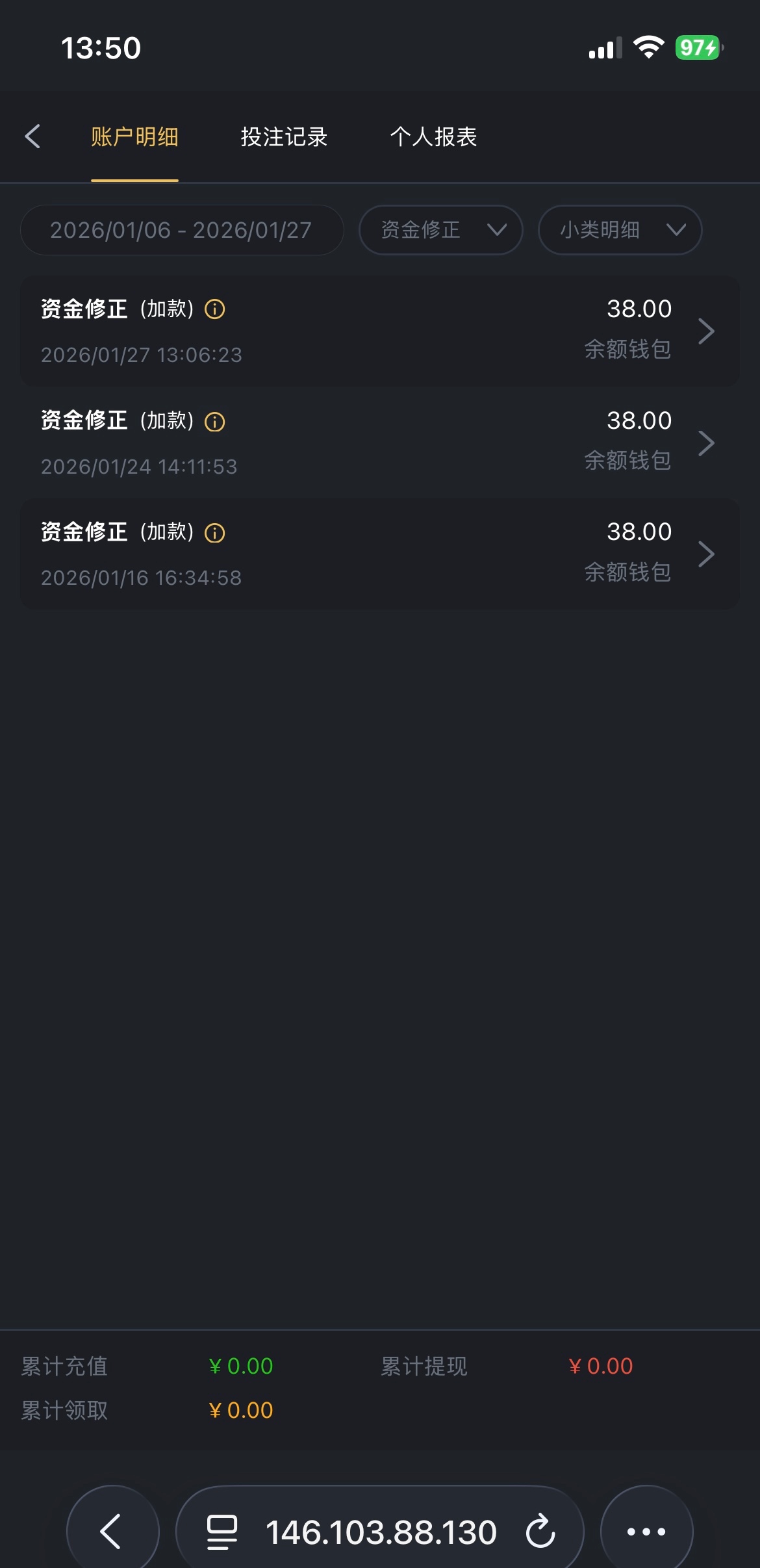The width and height of the screenshot is (760, 1568).
Task: Open the browser's three-dot menu
Action: (x=646, y=1531)
